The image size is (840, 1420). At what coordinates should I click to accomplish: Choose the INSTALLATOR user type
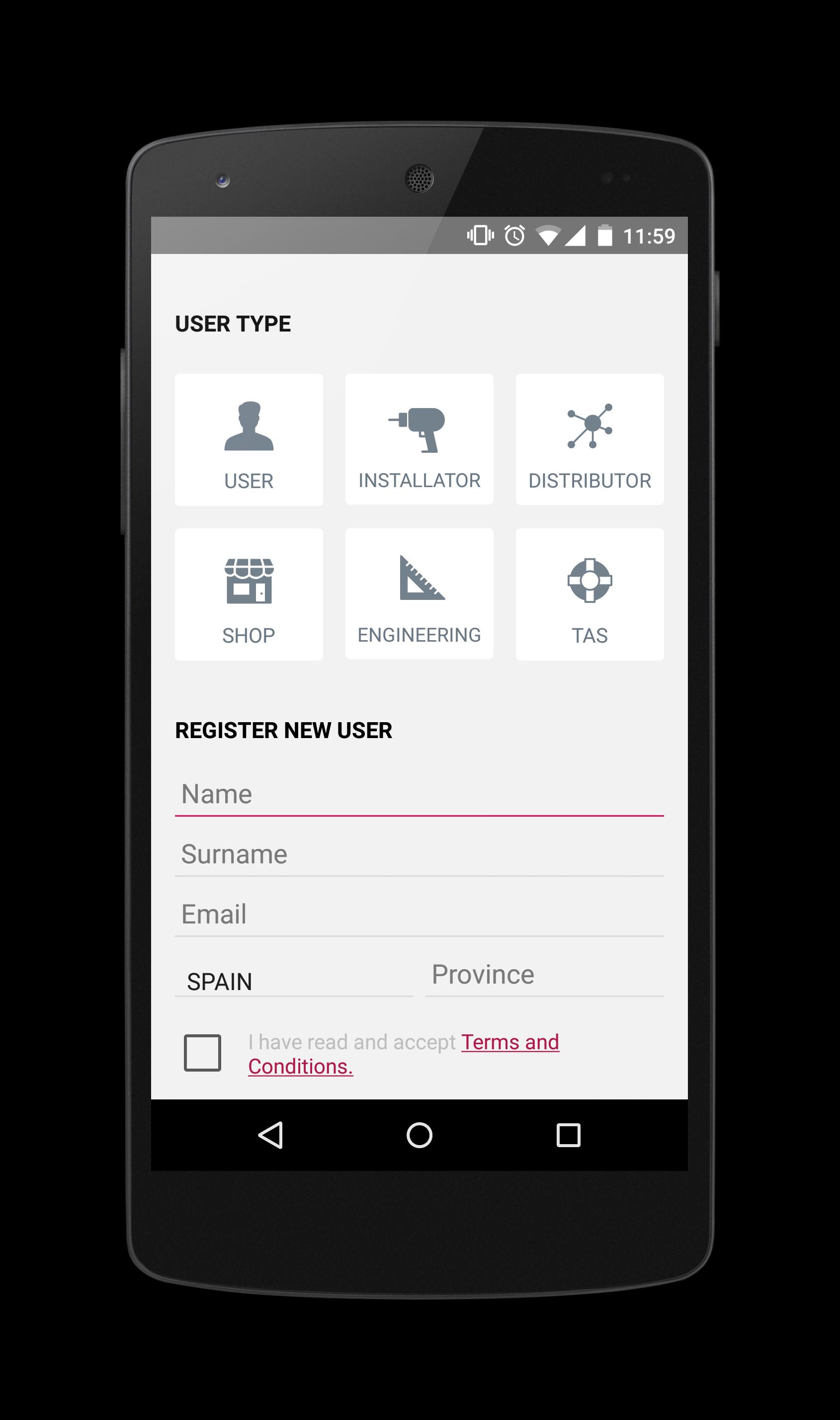(419, 438)
